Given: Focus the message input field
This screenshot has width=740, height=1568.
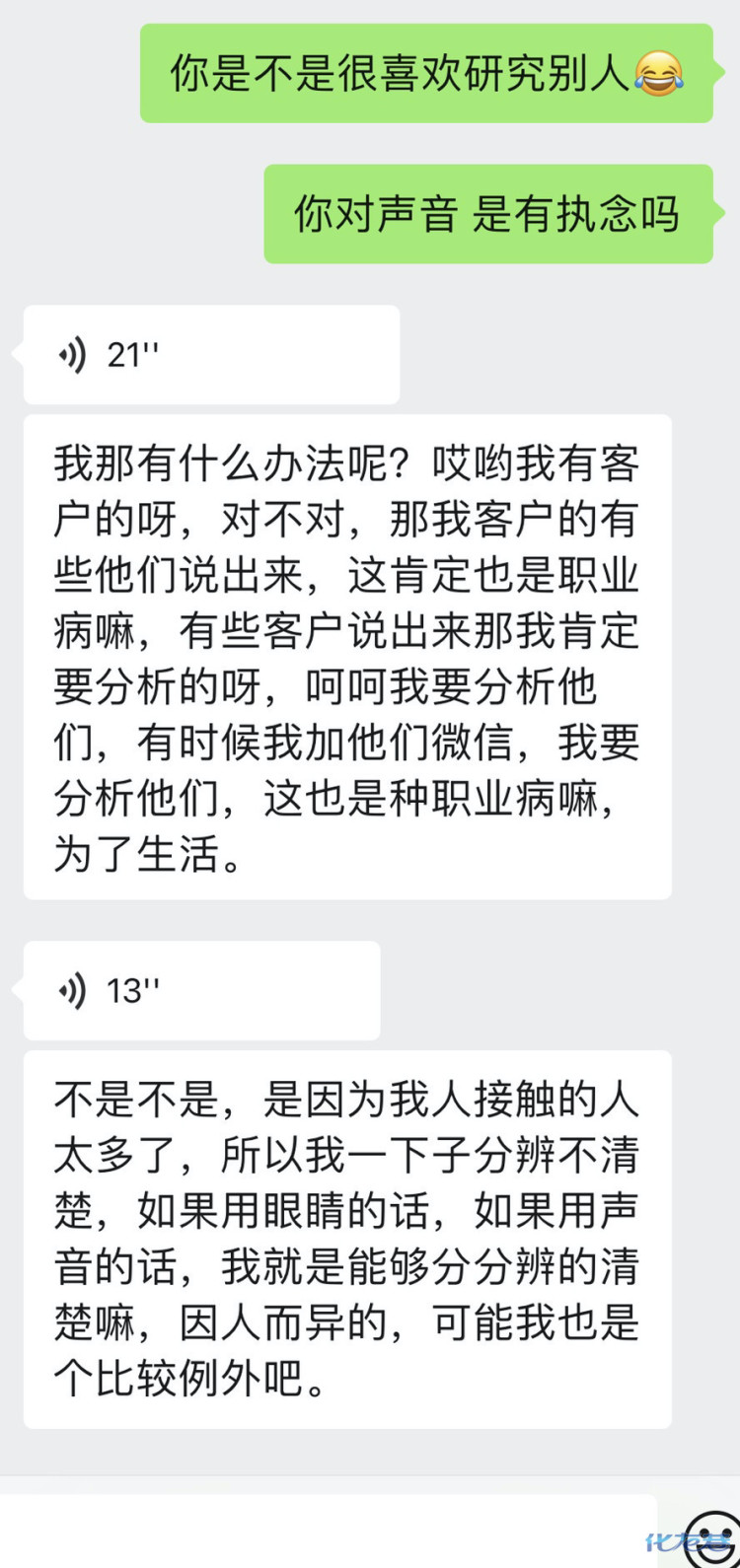Looking at the screenshot, I should (x=326, y=1532).
